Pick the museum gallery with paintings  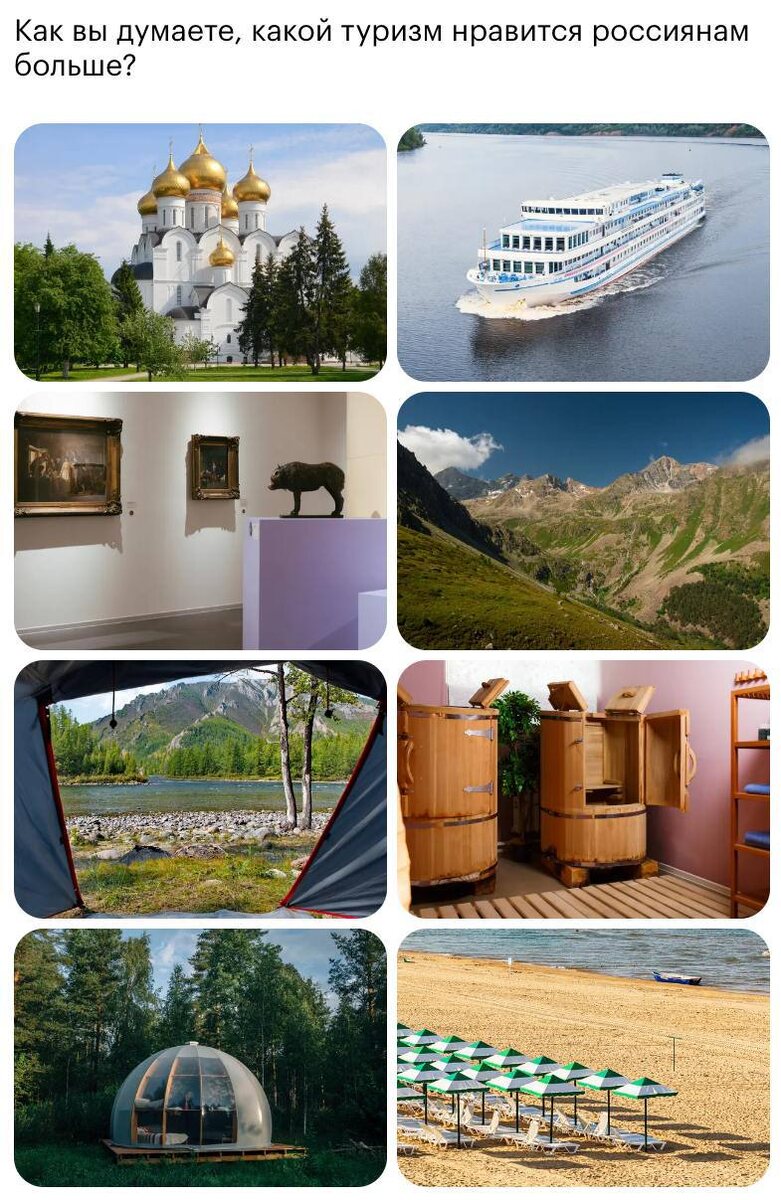point(200,520)
